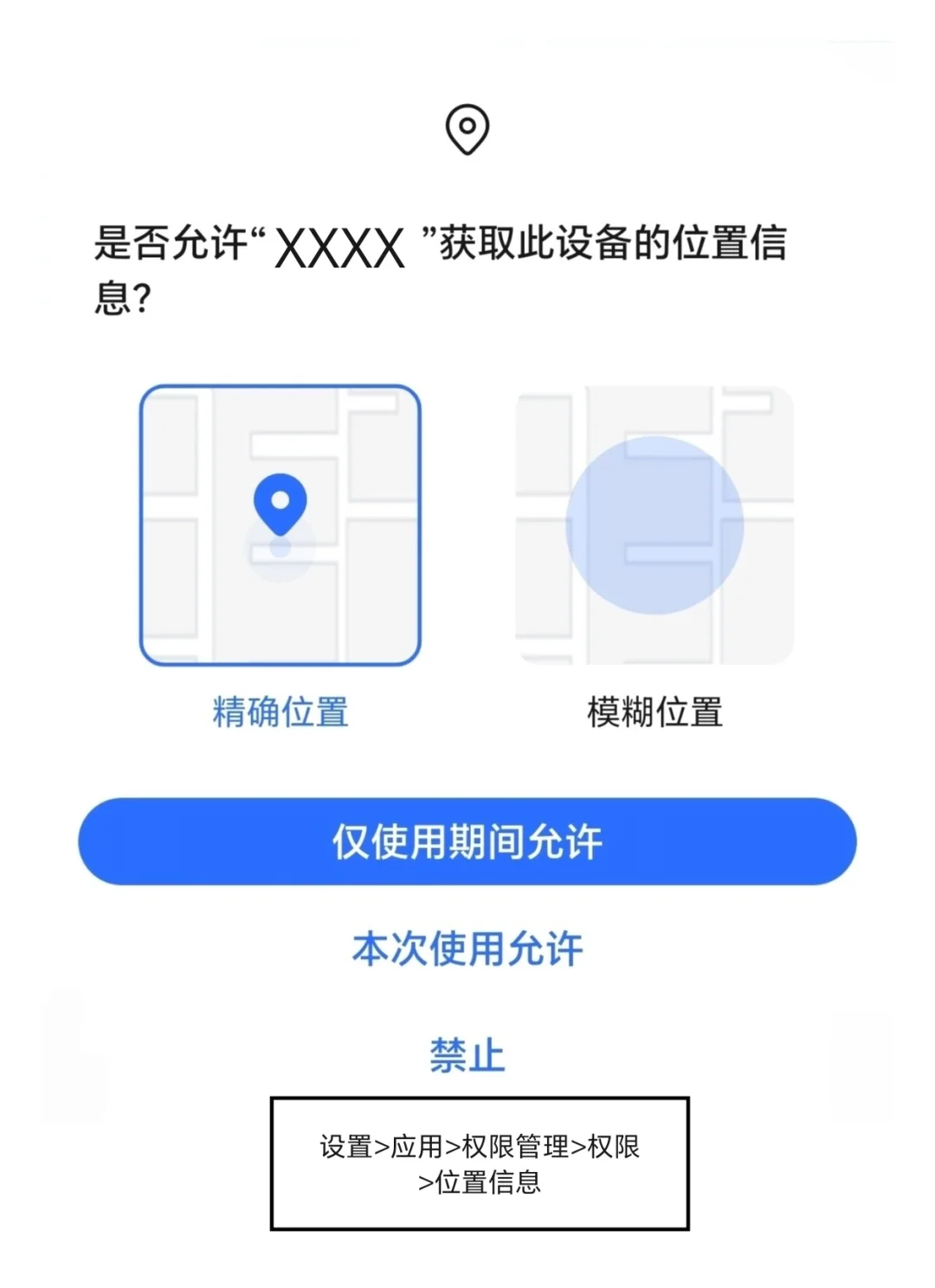This screenshot has width=935, height=1288.
Task: Tap the 精确位置 blue label
Action: coord(279,712)
